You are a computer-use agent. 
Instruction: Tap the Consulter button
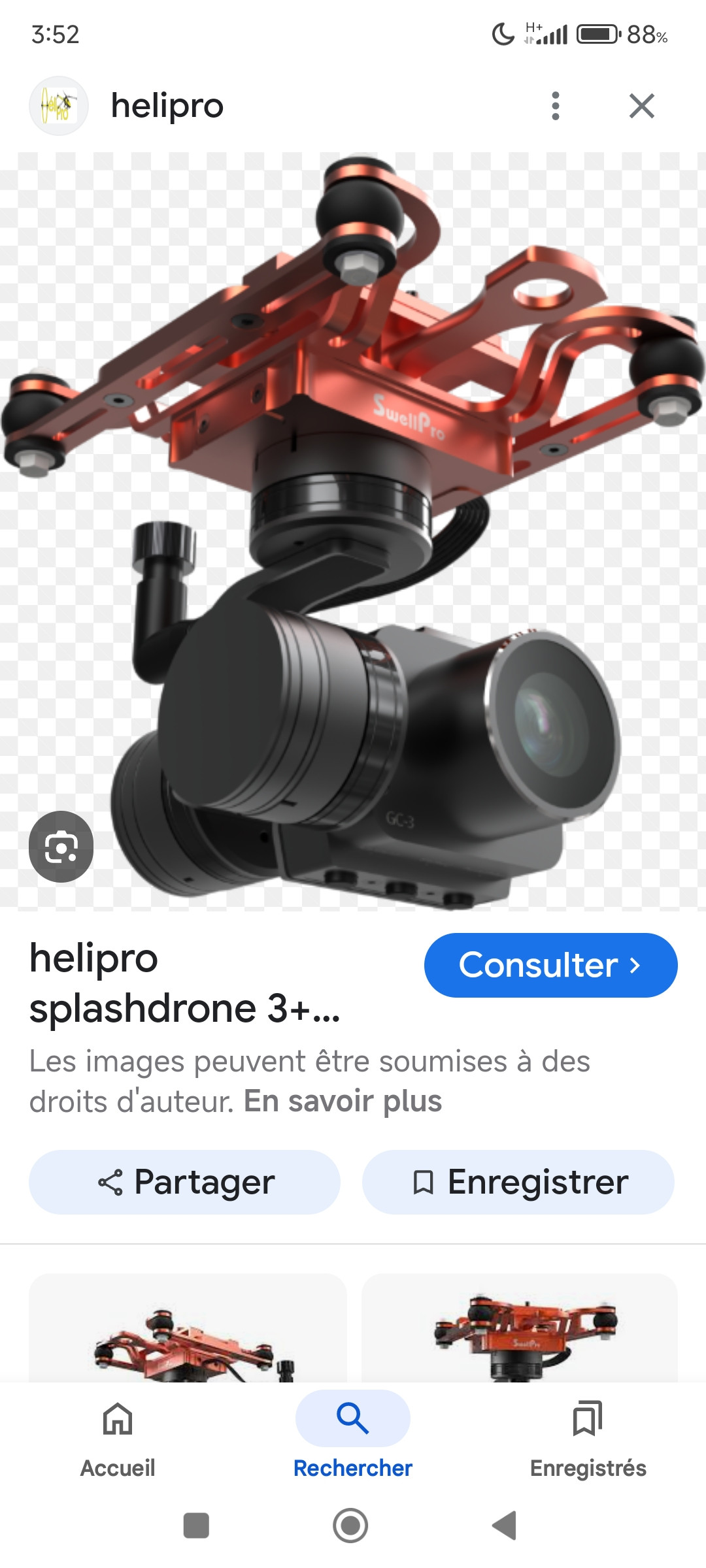pyautogui.click(x=550, y=965)
